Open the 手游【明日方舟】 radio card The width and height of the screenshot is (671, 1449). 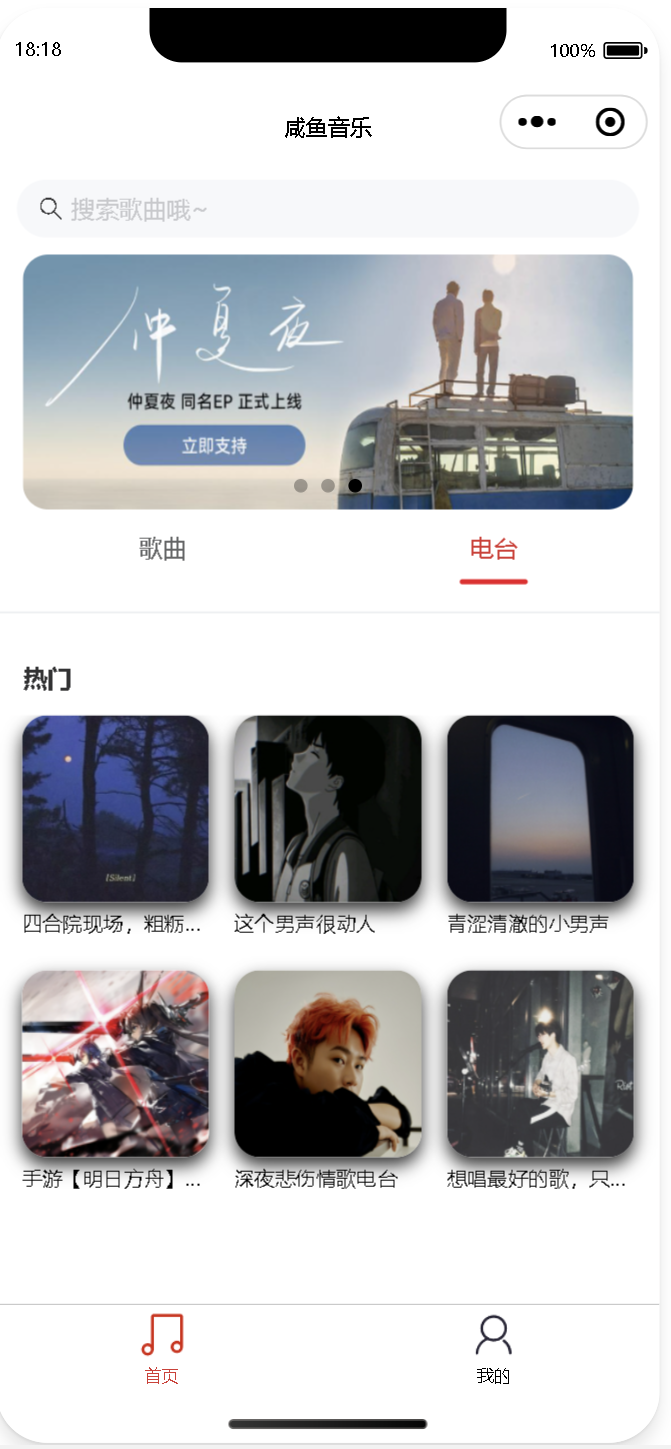click(x=116, y=1080)
